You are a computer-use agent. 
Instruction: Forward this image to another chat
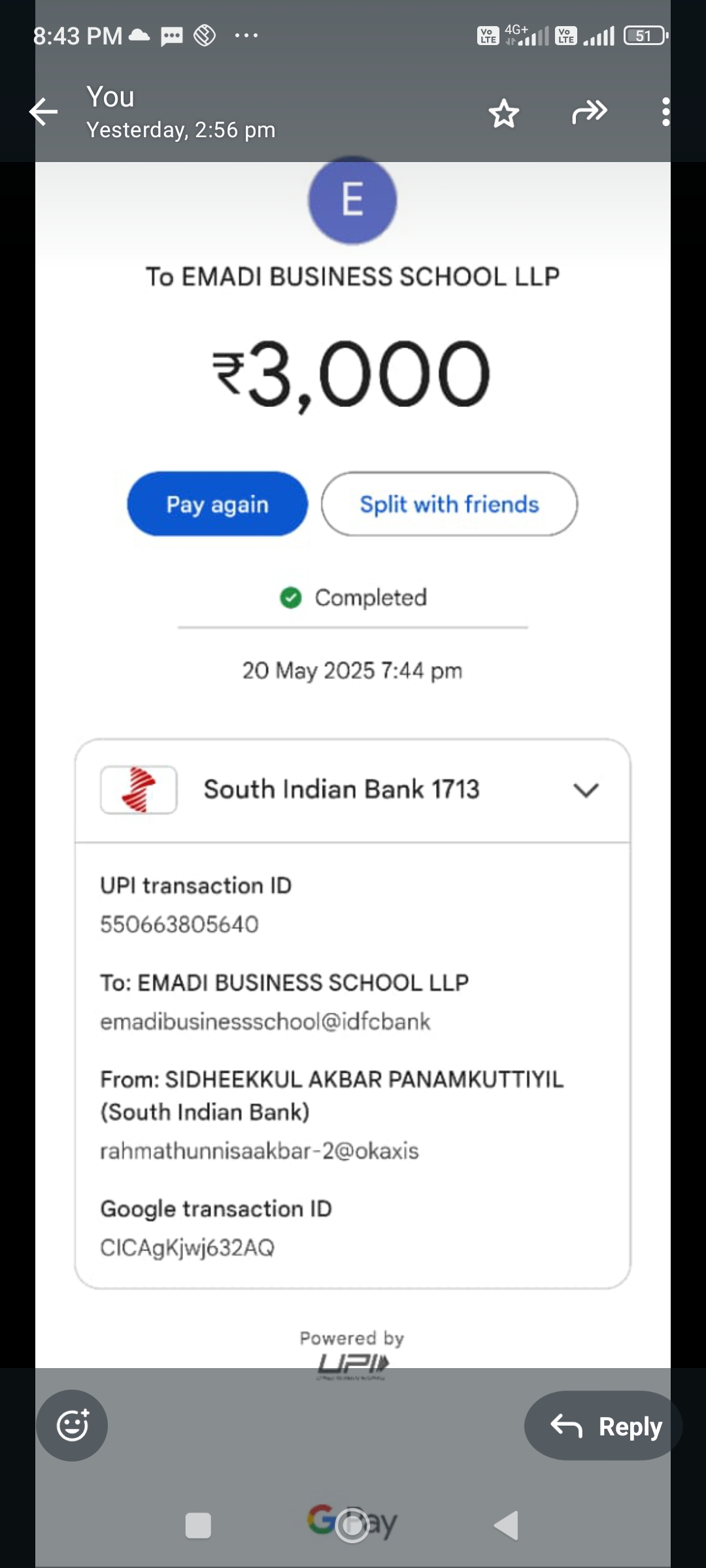pyautogui.click(x=589, y=112)
